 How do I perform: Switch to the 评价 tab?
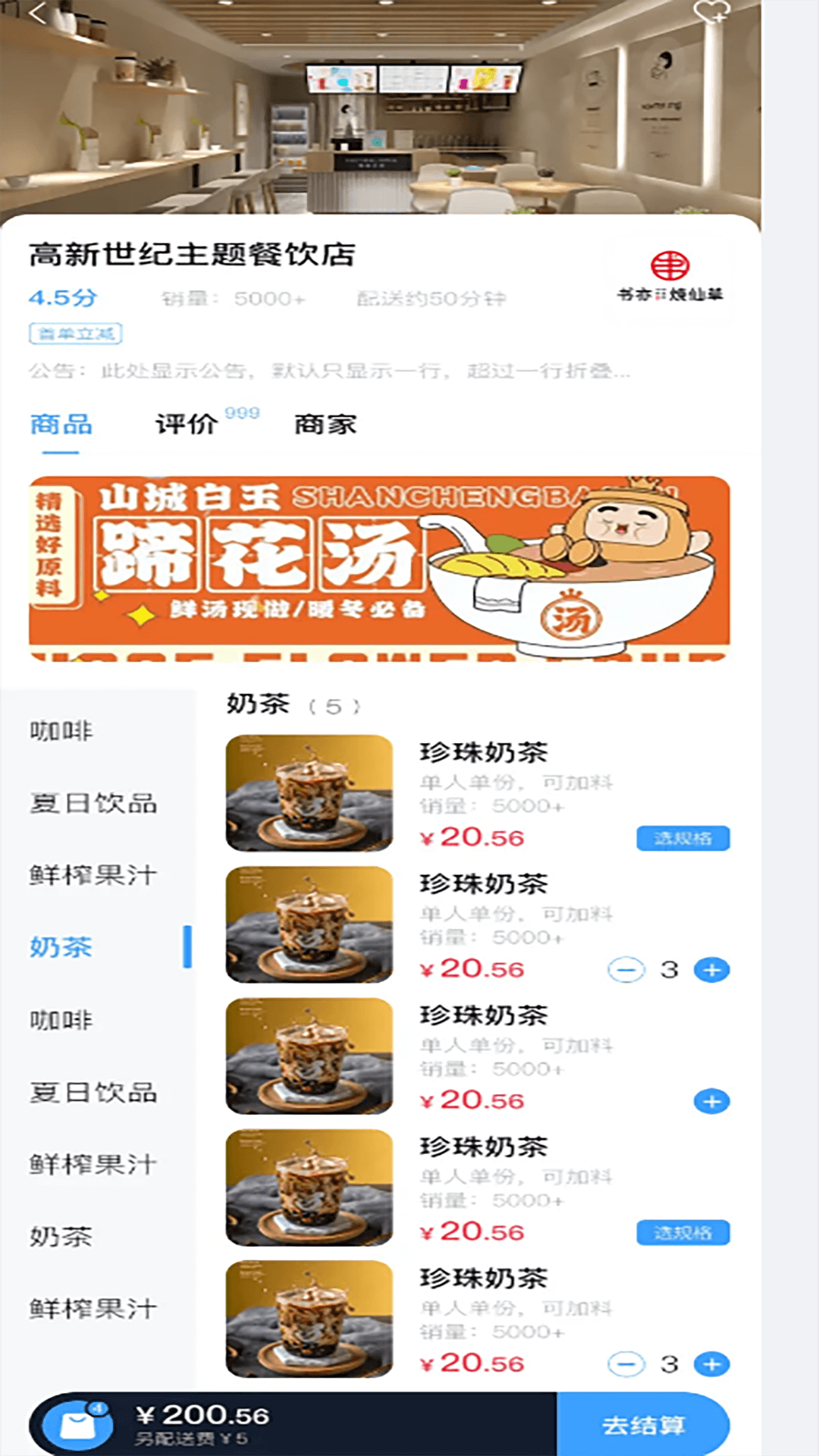click(x=187, y=425)
